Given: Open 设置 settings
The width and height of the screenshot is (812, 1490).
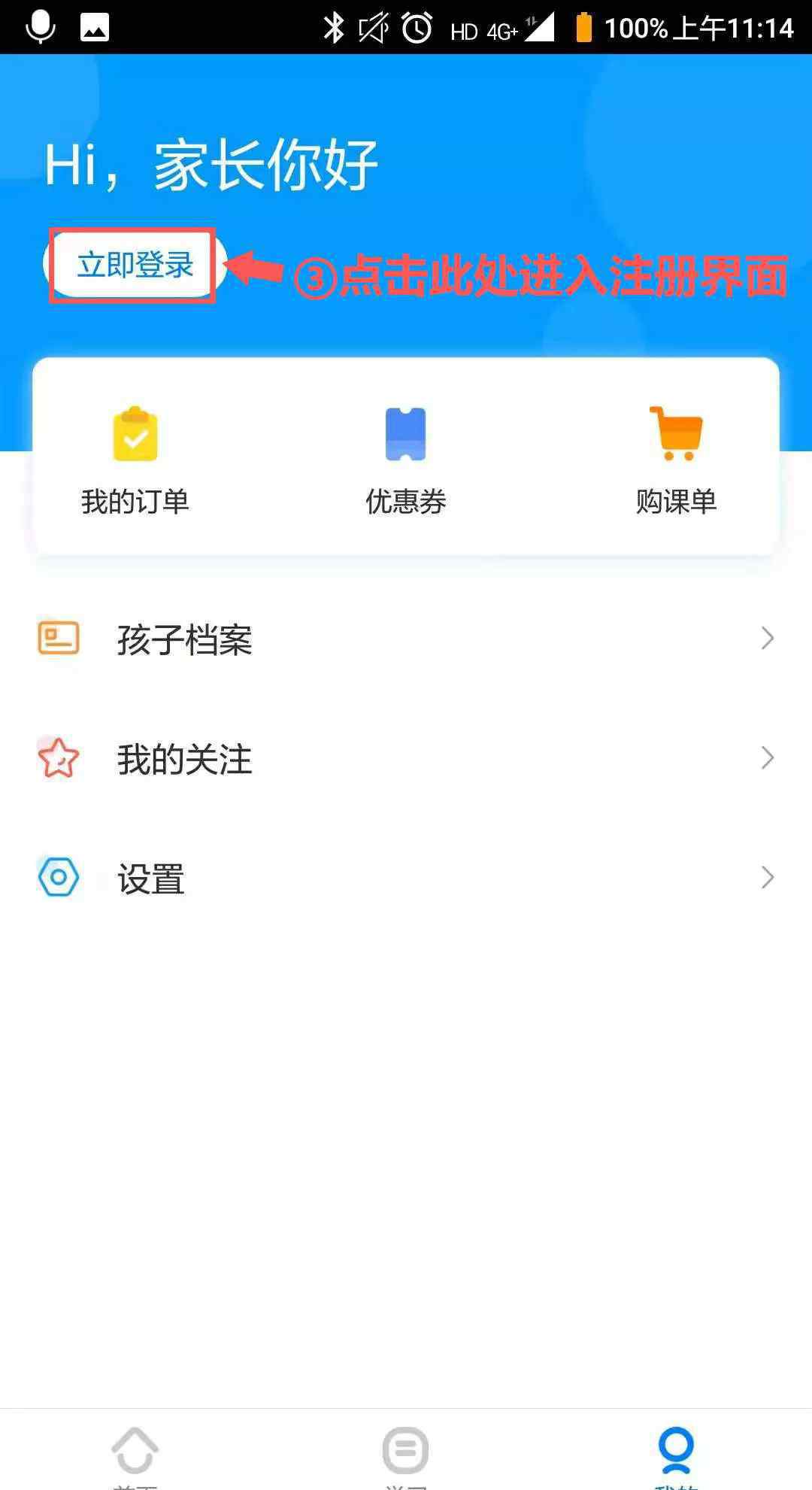Looking at the screenshot, I should [x=406, y=878].
